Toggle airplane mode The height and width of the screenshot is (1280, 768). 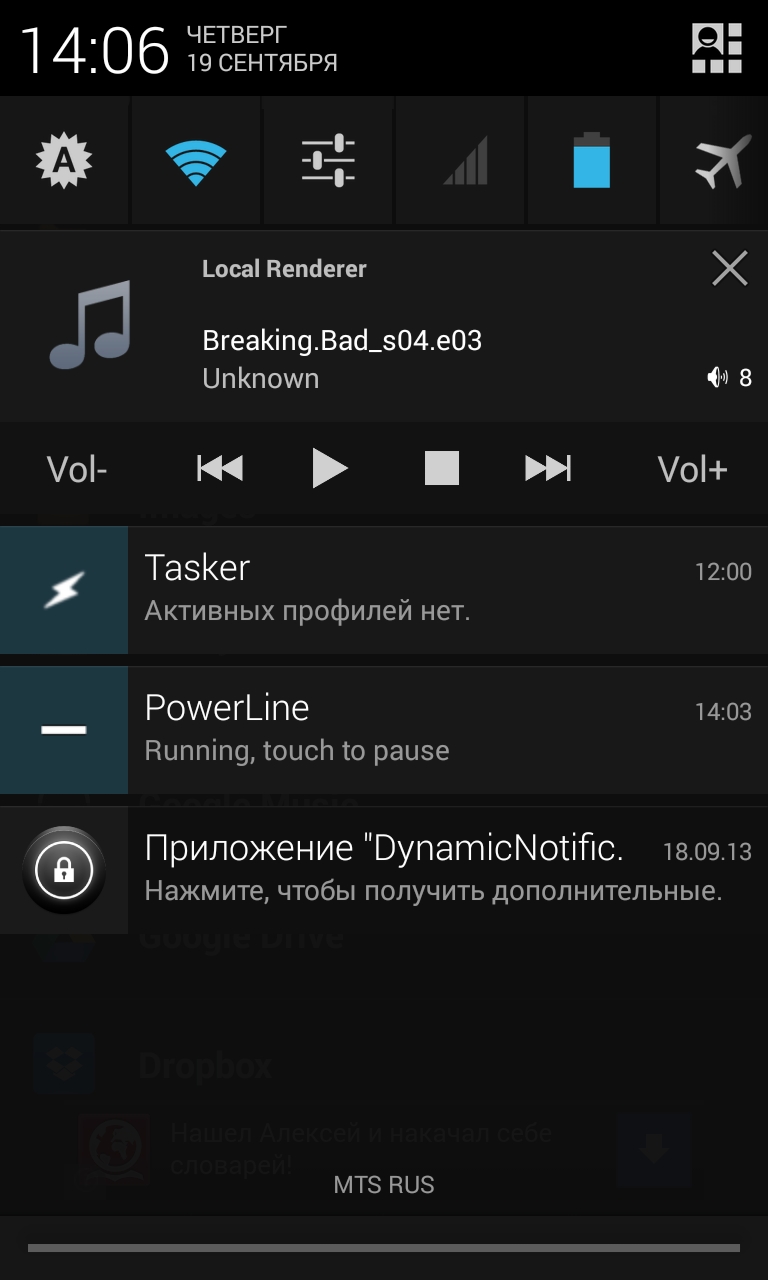coord(714,160)
